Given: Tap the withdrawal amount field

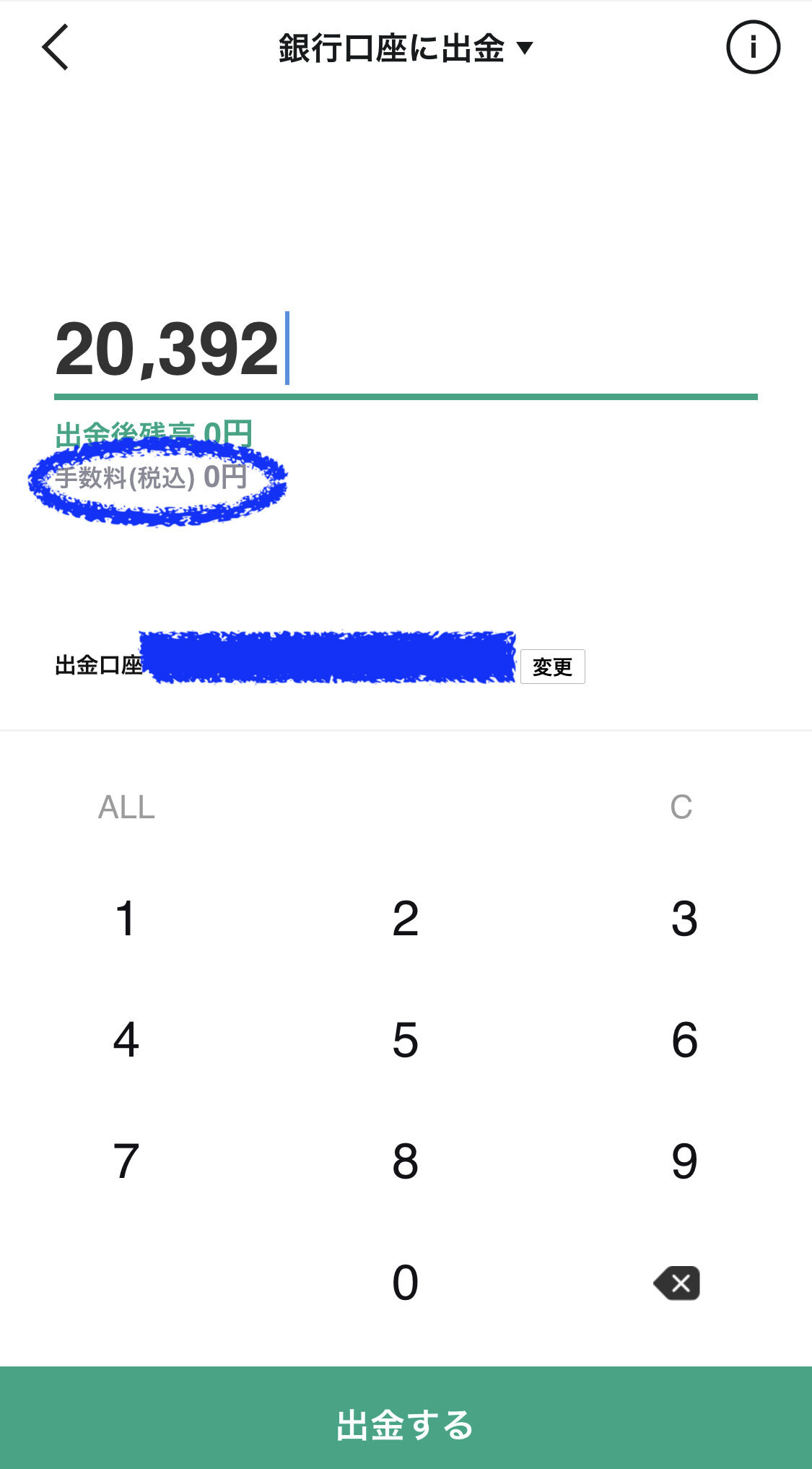Looking at the screenshot, I should [x=406, y=350].
